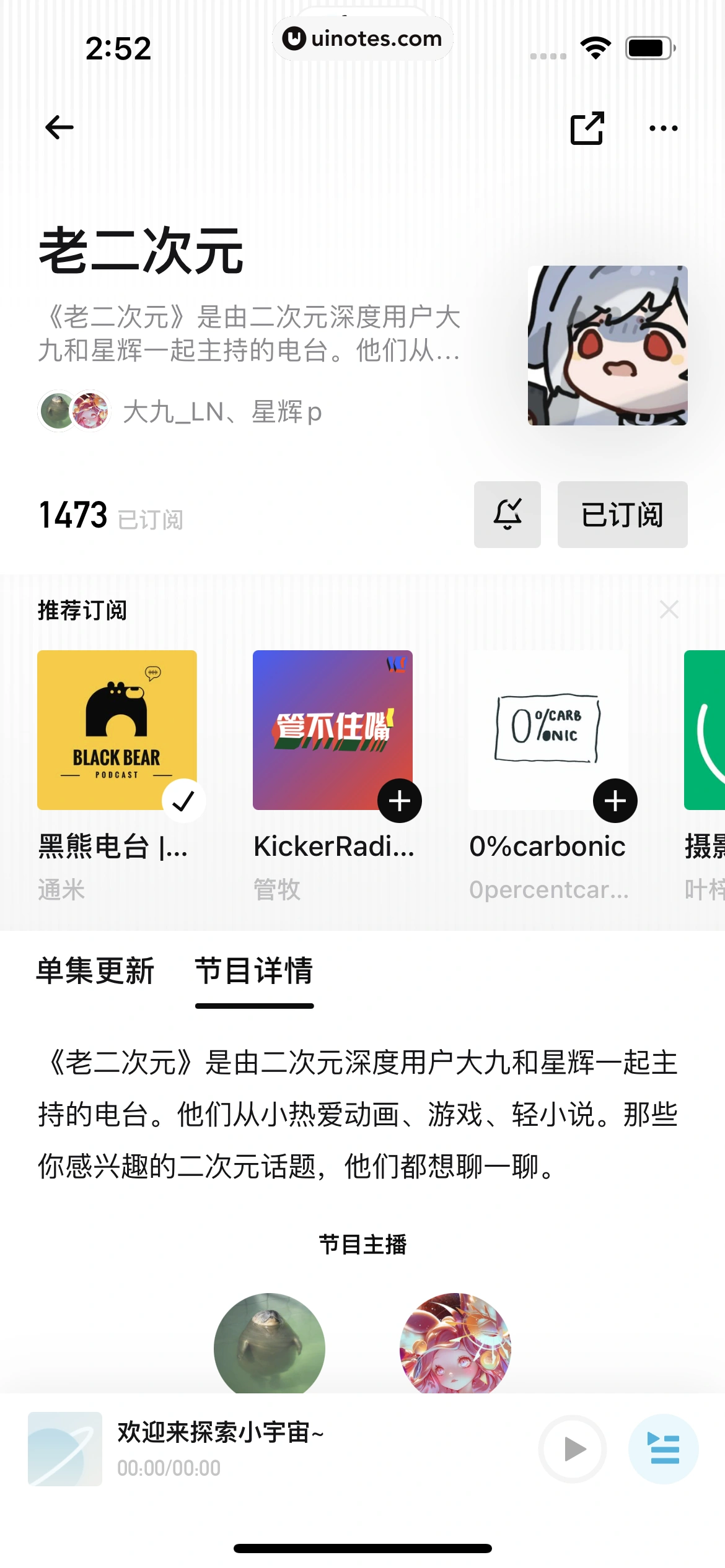
Task: Toggle subscription for KickerRadio with plus button
Action: click(400, 800)
